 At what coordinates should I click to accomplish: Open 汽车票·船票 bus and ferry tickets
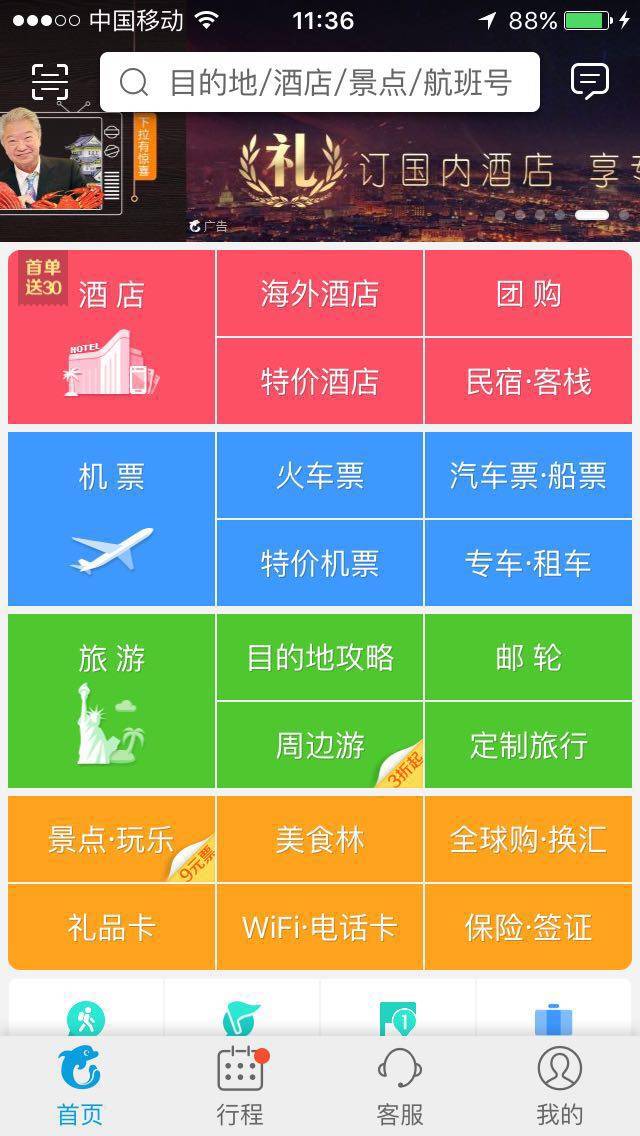click(x=528, y=476)
